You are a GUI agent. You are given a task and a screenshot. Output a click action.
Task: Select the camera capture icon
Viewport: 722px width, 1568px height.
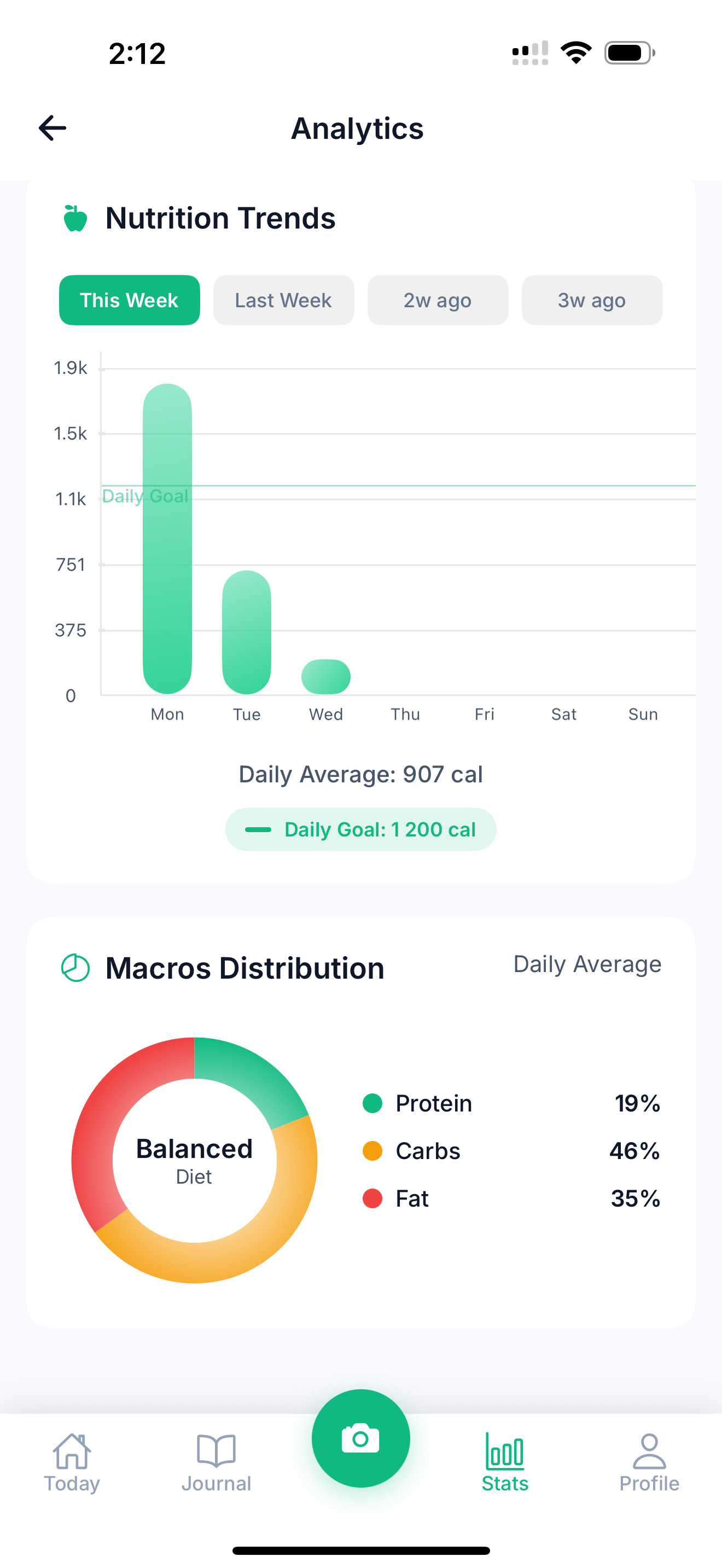tap(360, 1437)
